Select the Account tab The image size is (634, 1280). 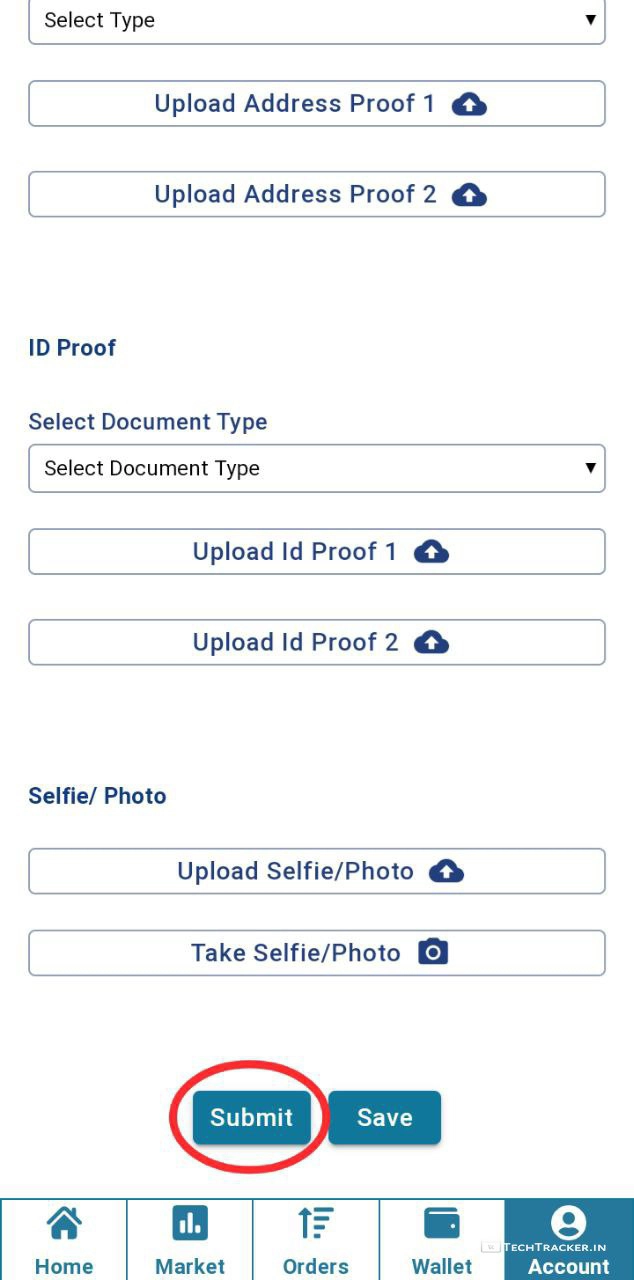click(x=568, y=1240)
